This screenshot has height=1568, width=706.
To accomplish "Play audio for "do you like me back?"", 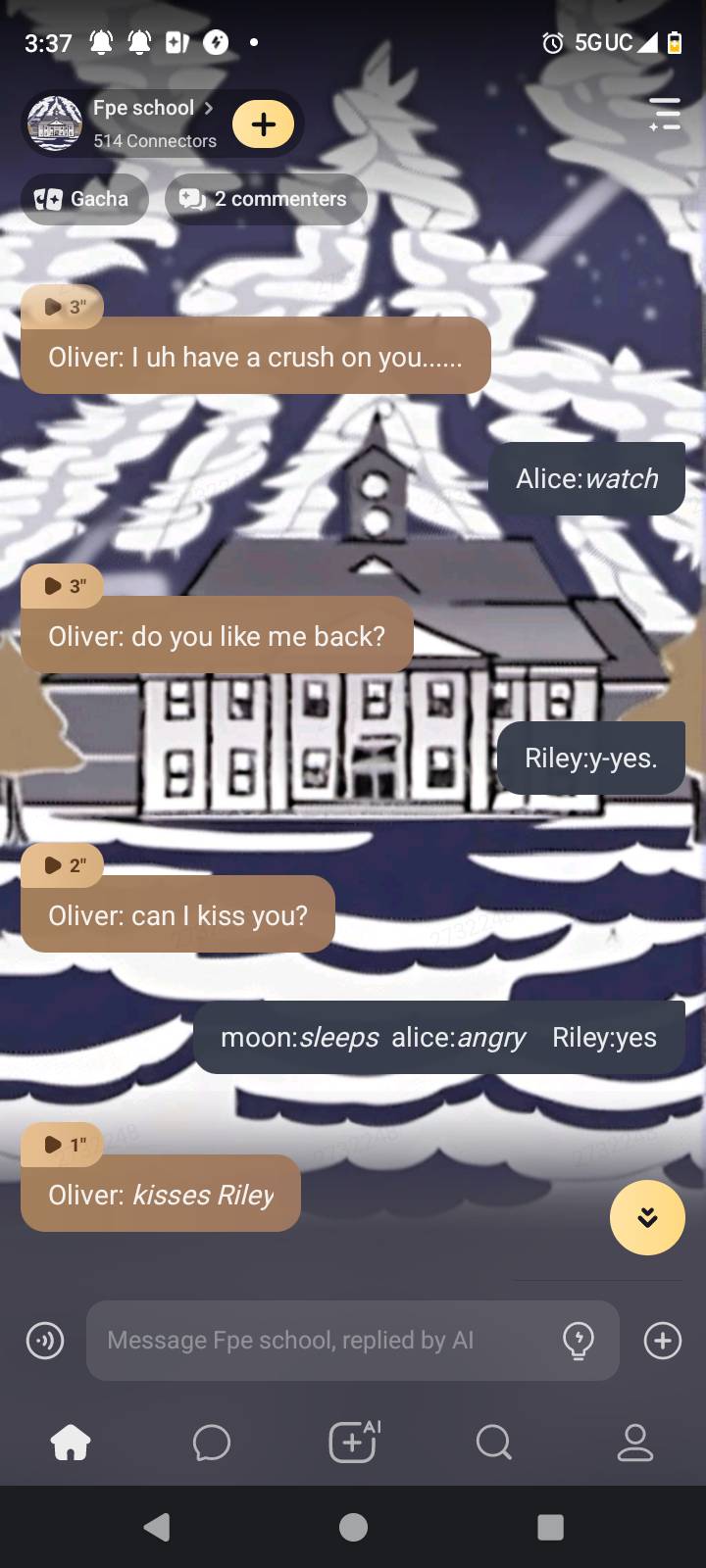I will coord(63,586).
